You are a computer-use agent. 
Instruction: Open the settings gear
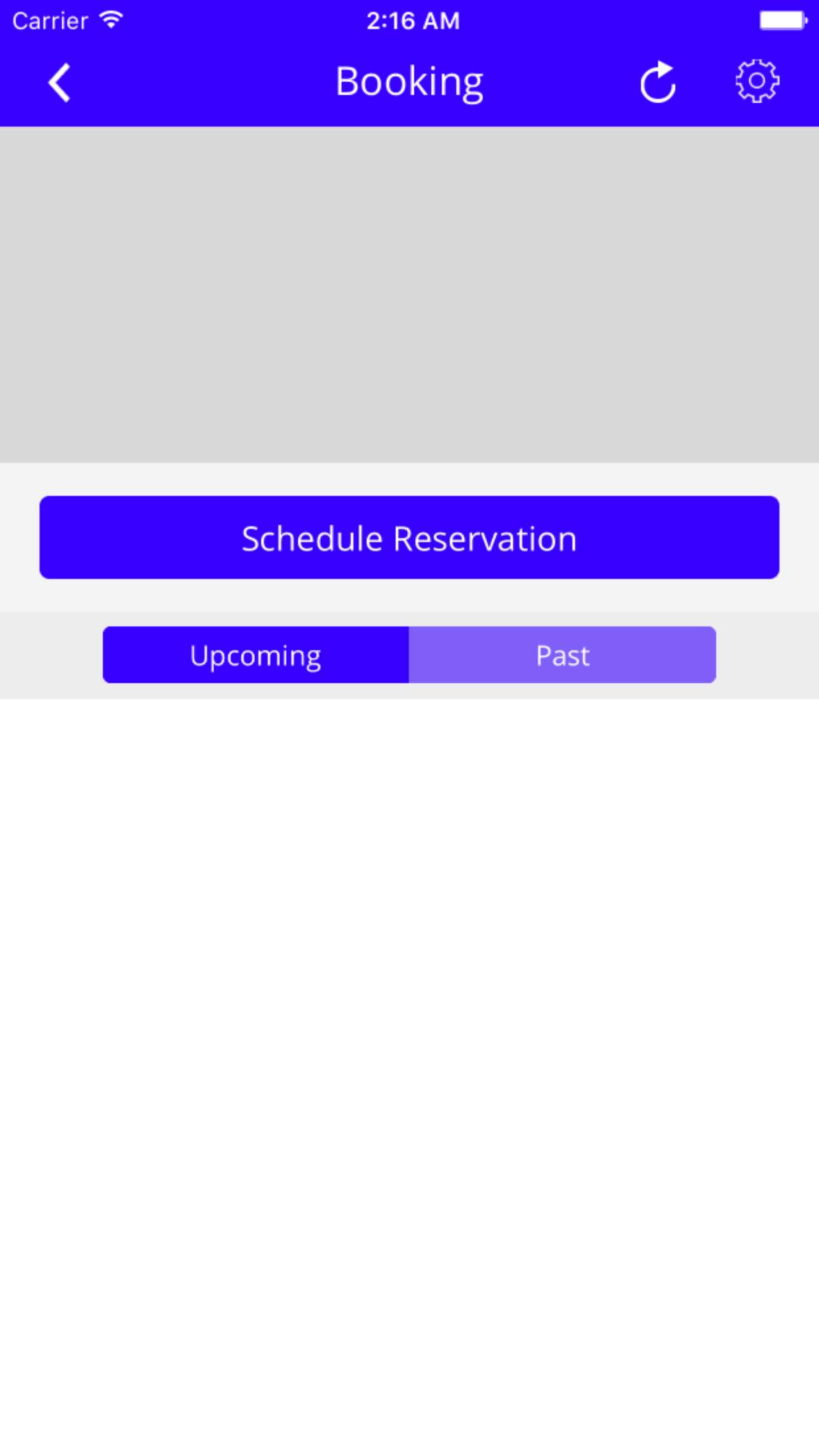(757, 81)
